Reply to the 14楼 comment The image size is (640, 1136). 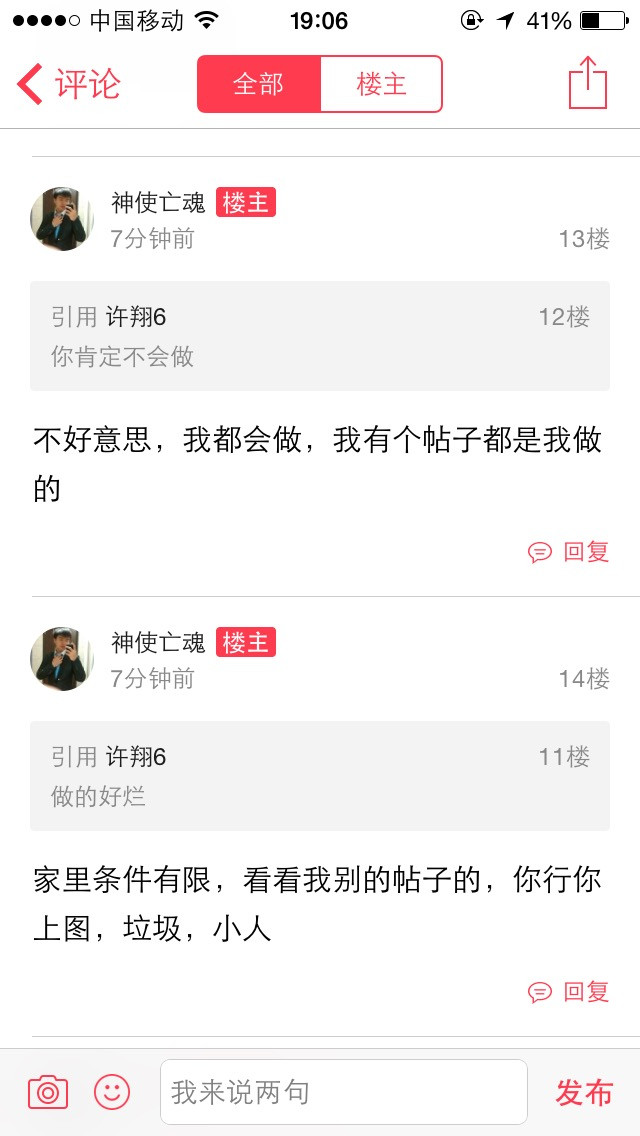tap(569, 992)
